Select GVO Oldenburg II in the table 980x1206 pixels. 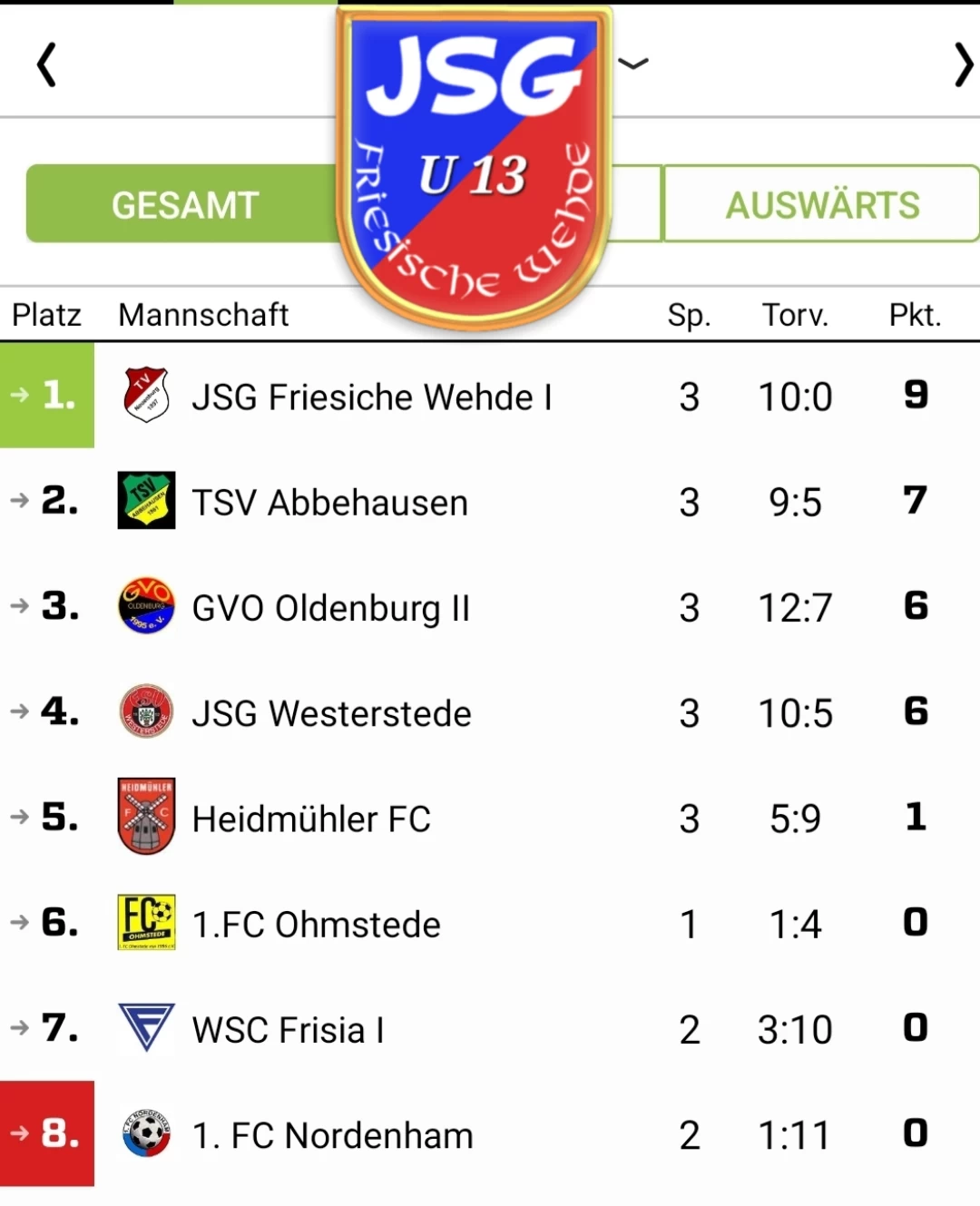click(x=331, y=607)
